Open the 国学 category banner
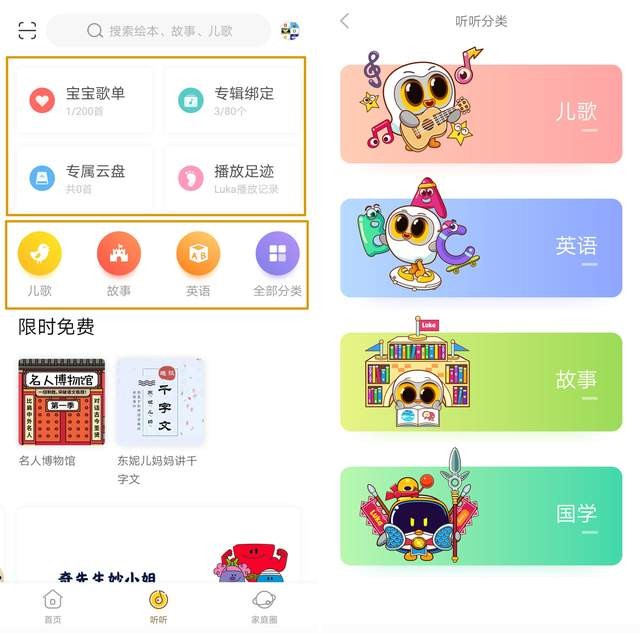The height and width of the screenshot is (633, 640). 481,515
